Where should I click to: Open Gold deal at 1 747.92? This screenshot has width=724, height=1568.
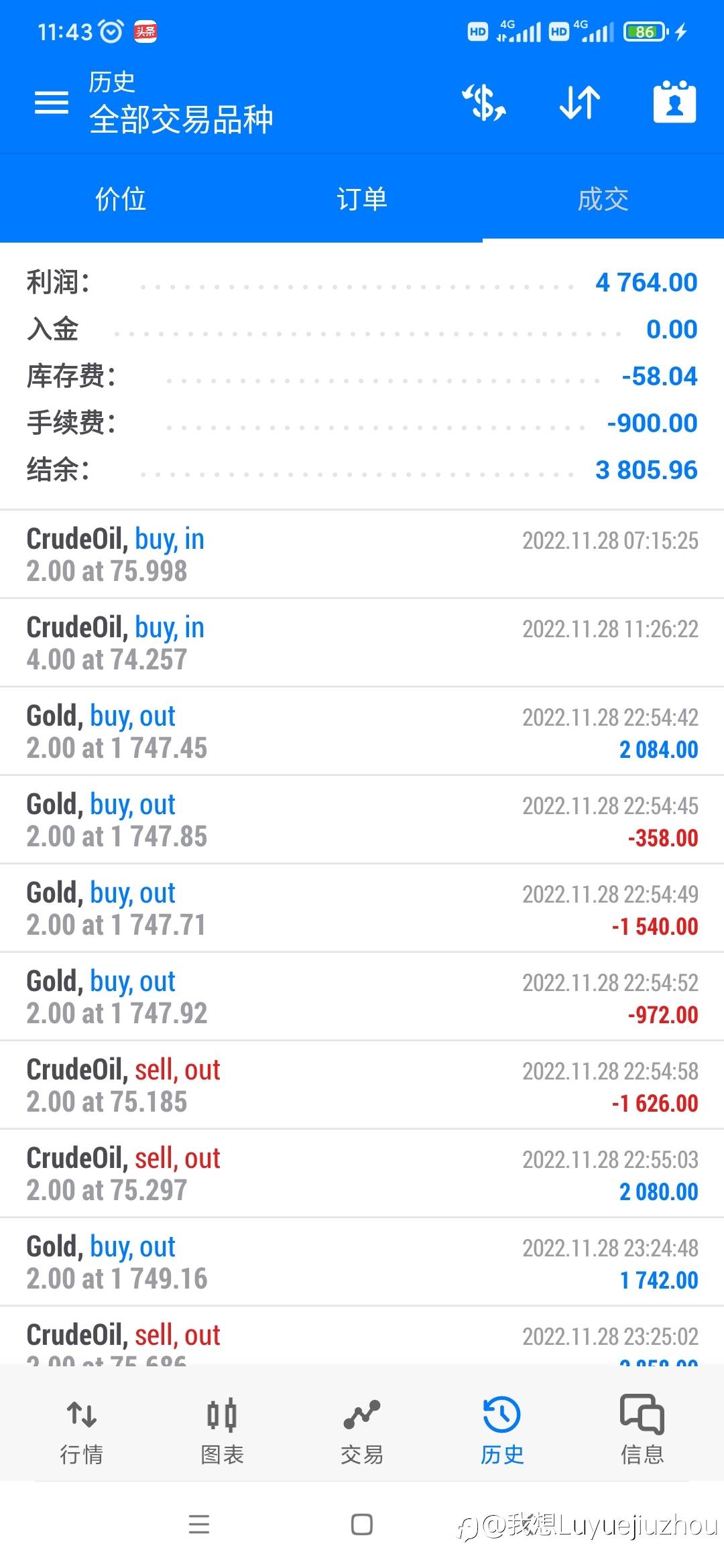pyautogui.click(x=362, y=997)
